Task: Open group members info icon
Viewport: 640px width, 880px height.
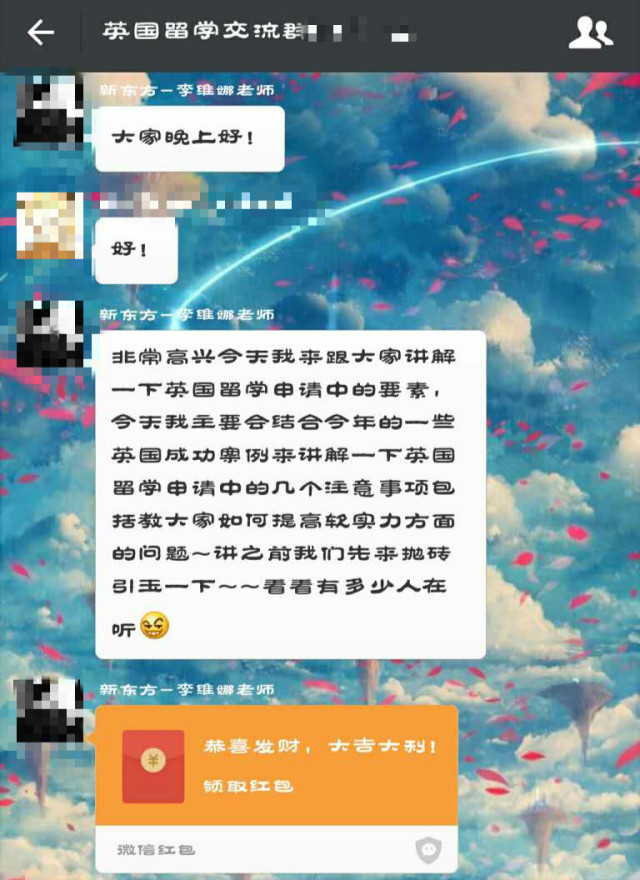Action: tap(590, 33)
